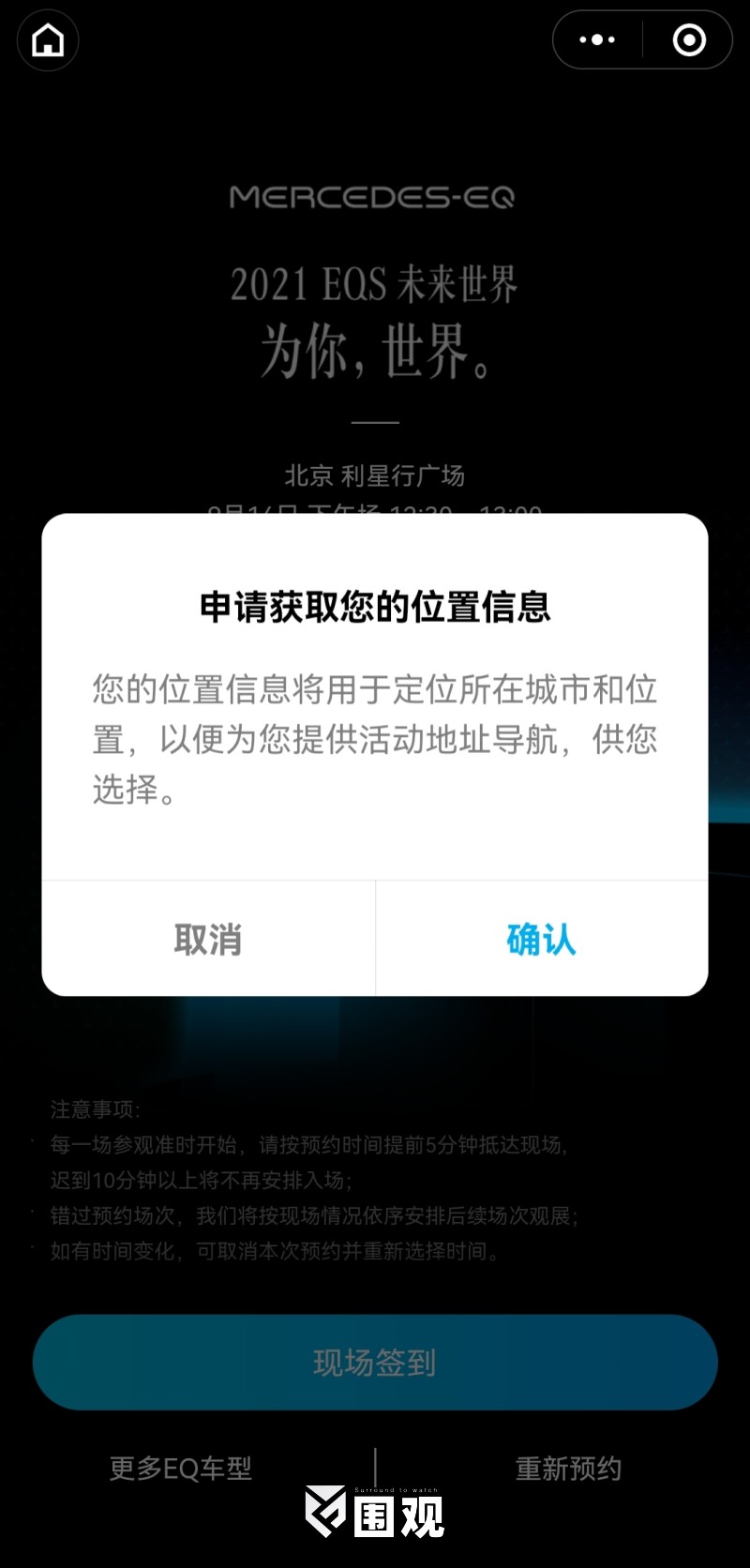
Task: Select 重新预约 to rebook
Action: click(x=568, y=1468)
